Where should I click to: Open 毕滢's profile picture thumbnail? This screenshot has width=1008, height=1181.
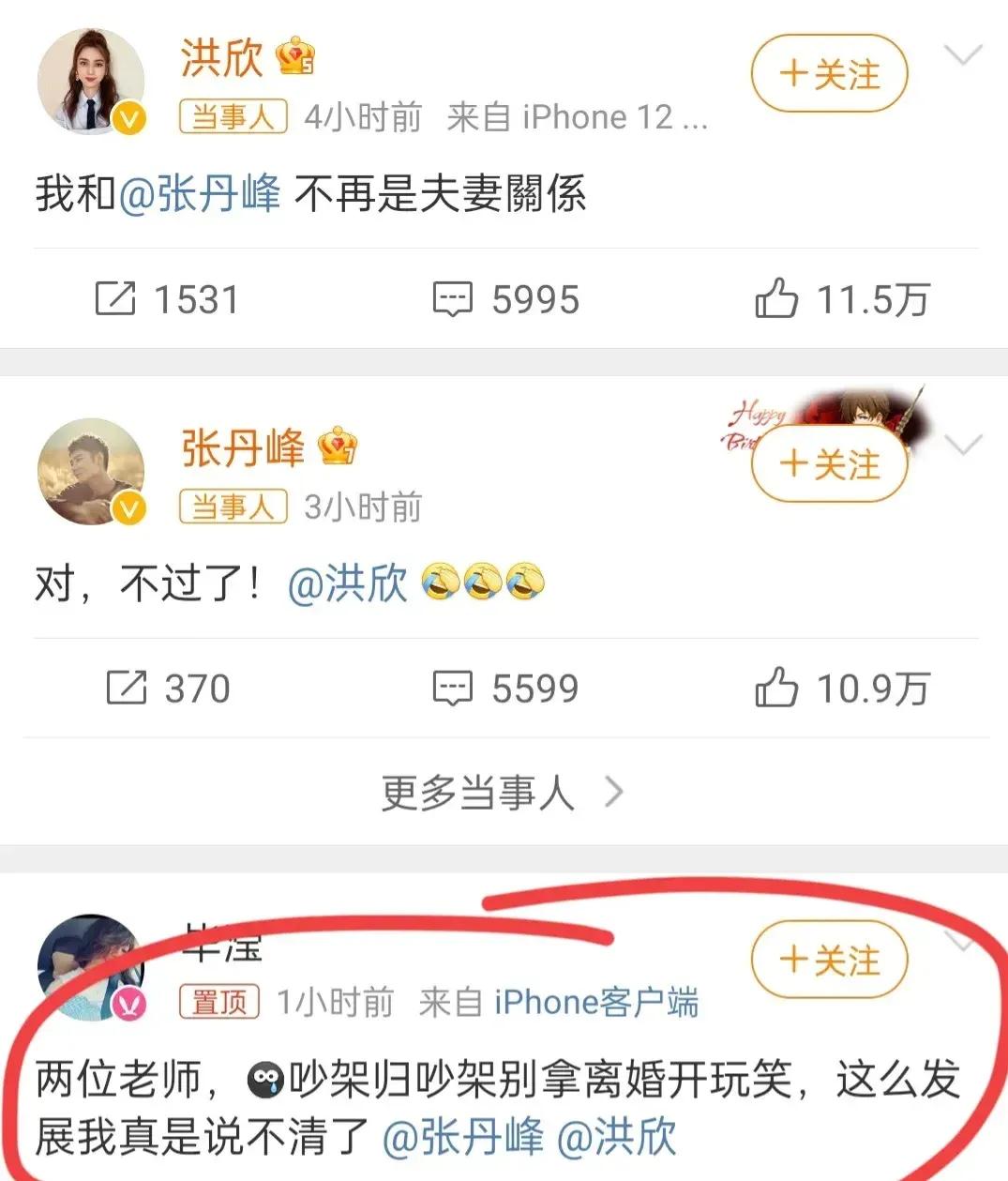(91, 966)
